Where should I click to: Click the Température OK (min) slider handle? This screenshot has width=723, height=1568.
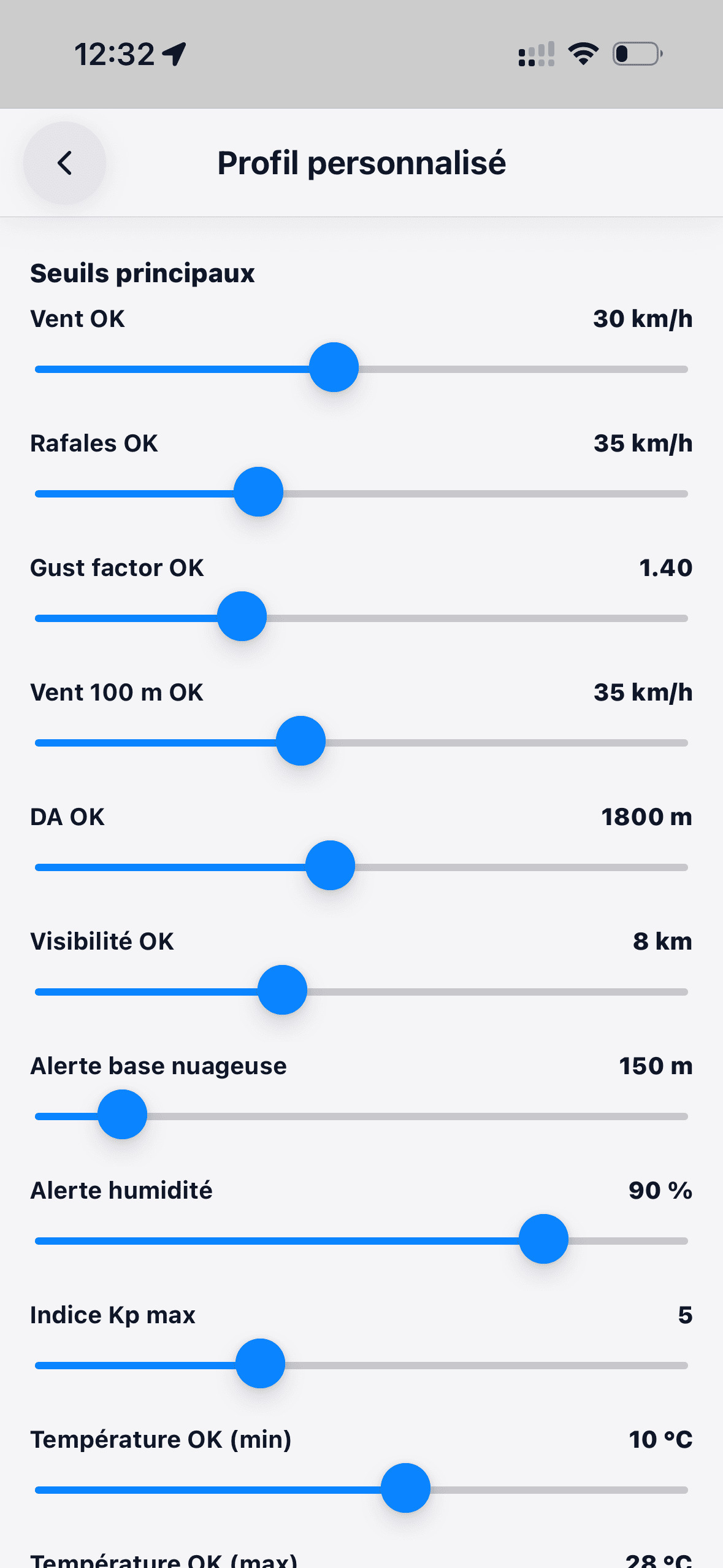point(406,1489)
